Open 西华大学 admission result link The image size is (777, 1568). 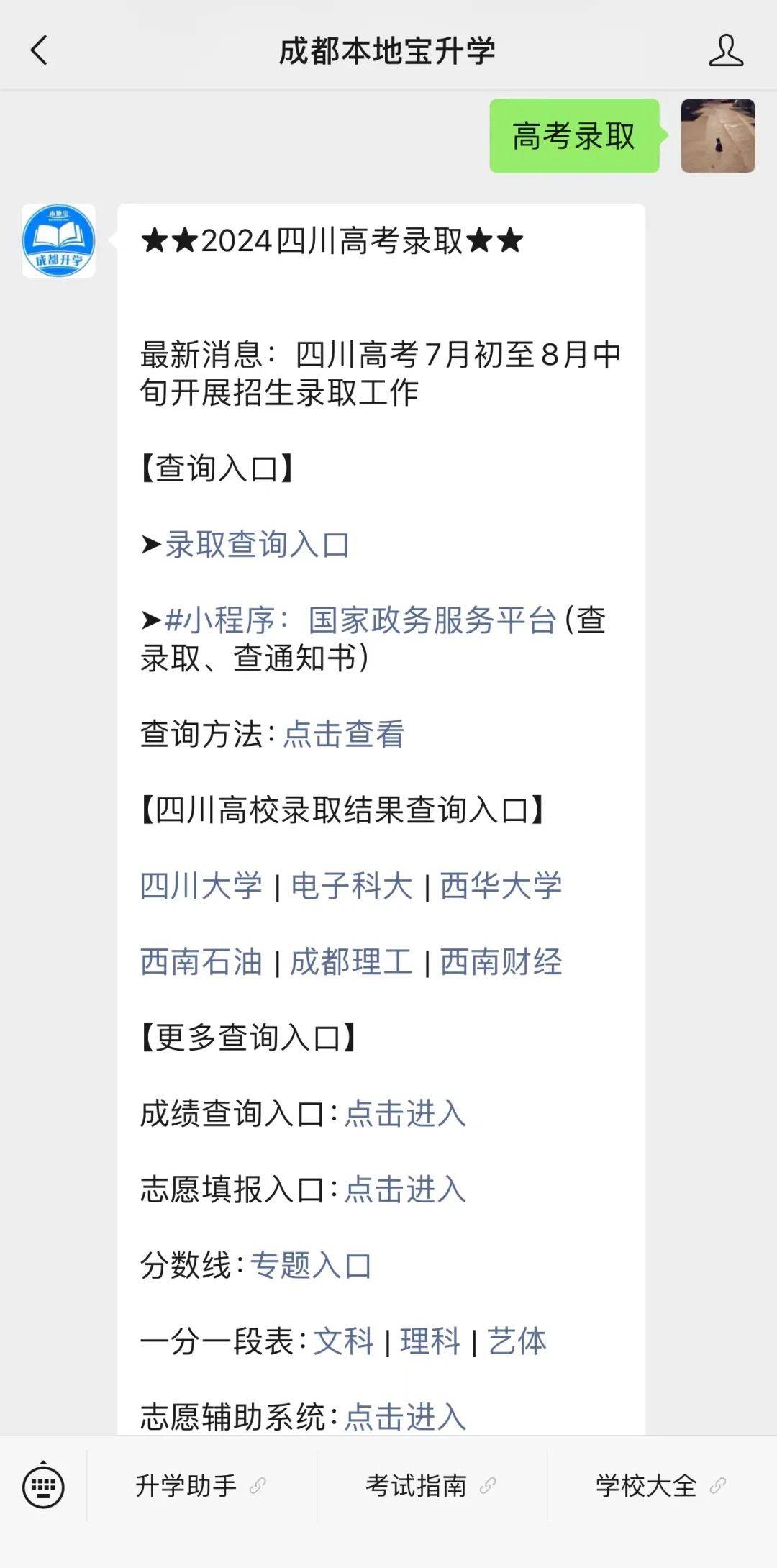click(x=501, y=886)
